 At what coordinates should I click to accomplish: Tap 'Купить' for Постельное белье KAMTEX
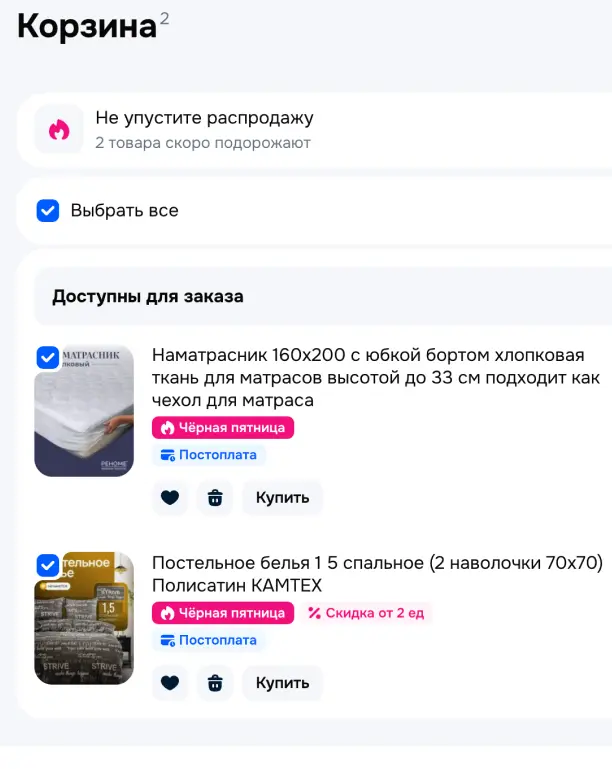[282, 683]
